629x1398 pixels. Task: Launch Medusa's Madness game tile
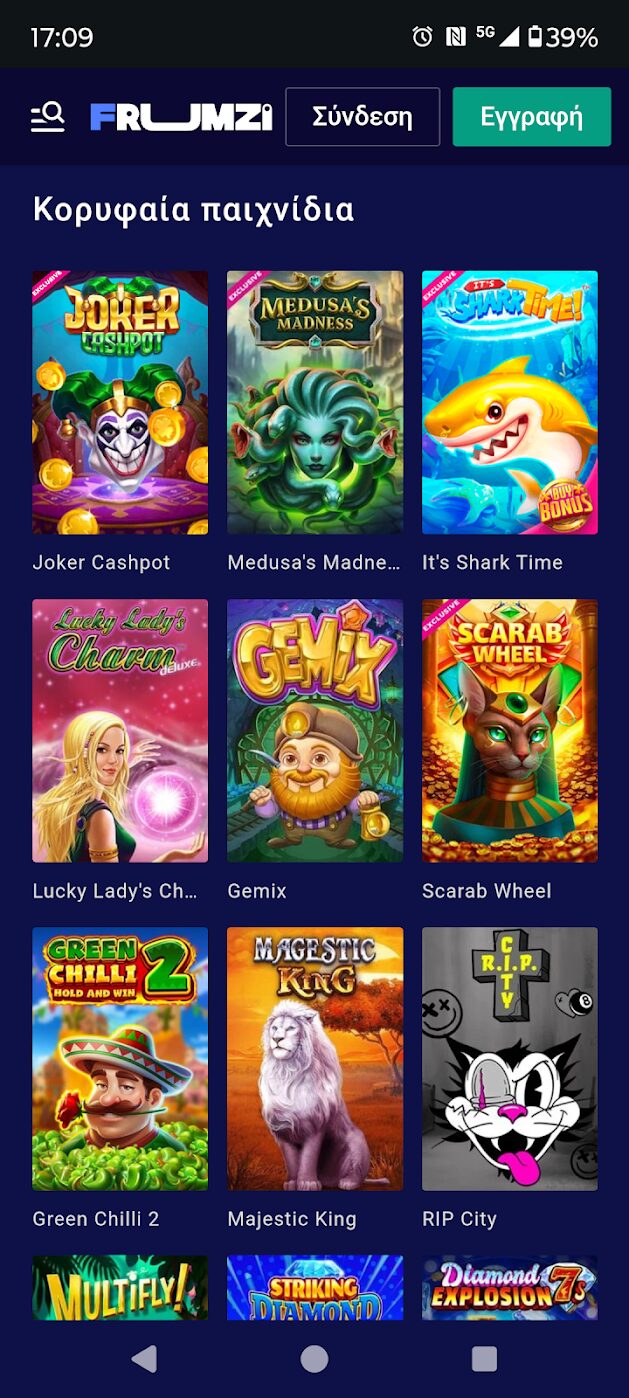[x=315, y=402]
